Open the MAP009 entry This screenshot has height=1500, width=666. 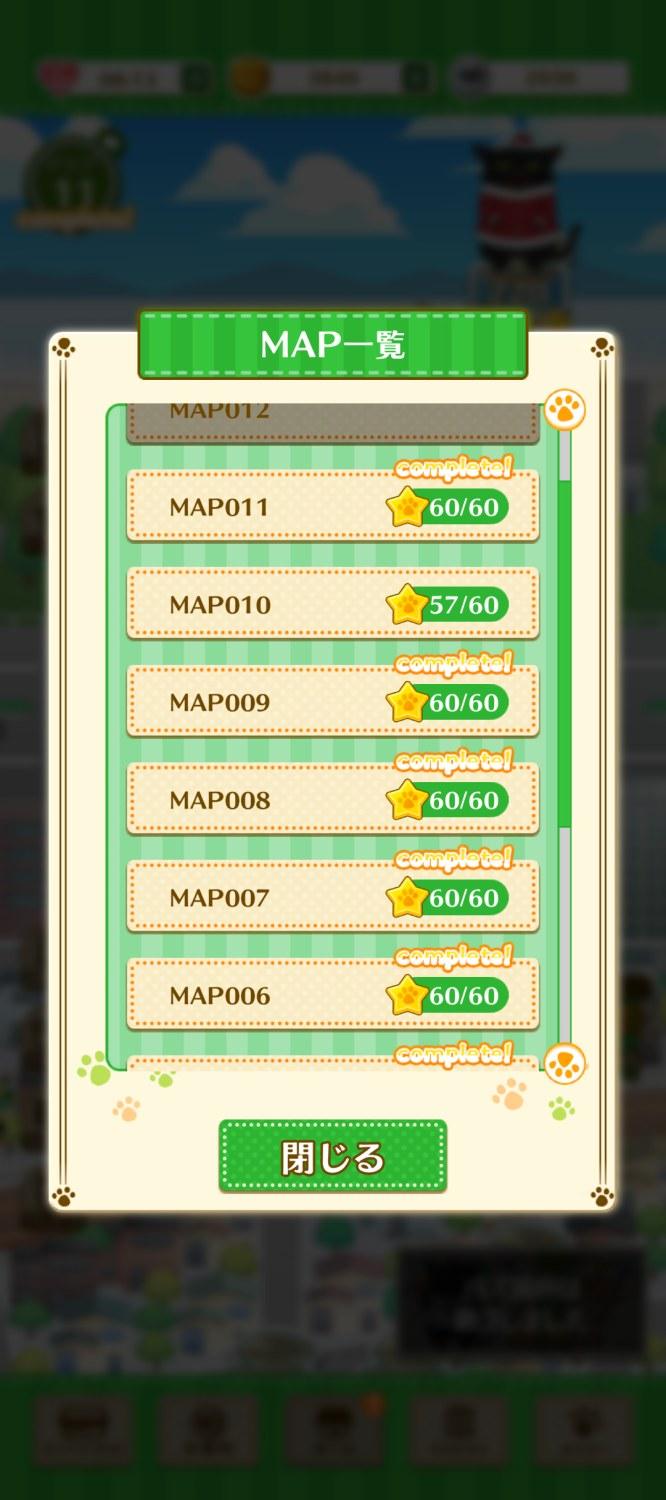pyautogui.click(x=332, y=702)
